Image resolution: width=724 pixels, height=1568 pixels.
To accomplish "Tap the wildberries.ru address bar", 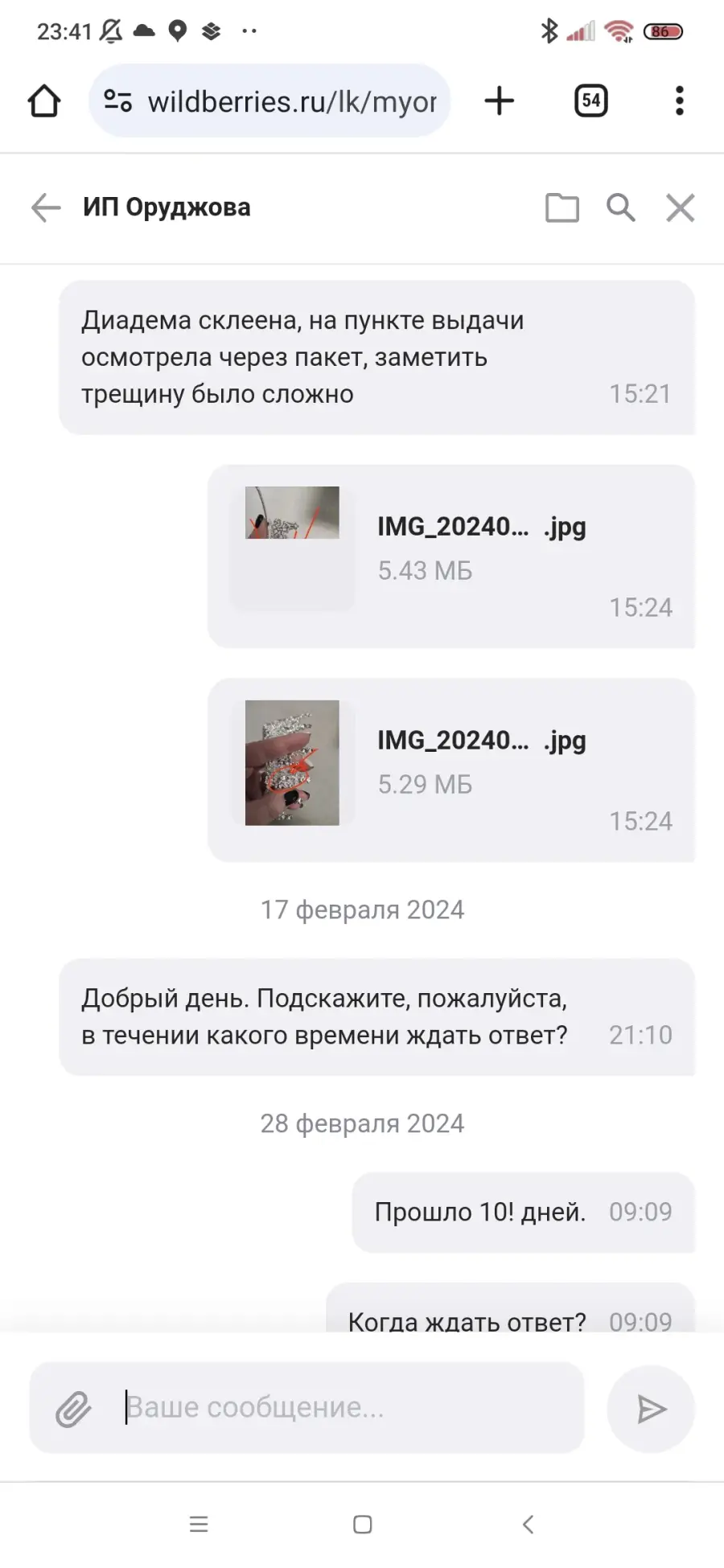I will click(x=269, y=101).
